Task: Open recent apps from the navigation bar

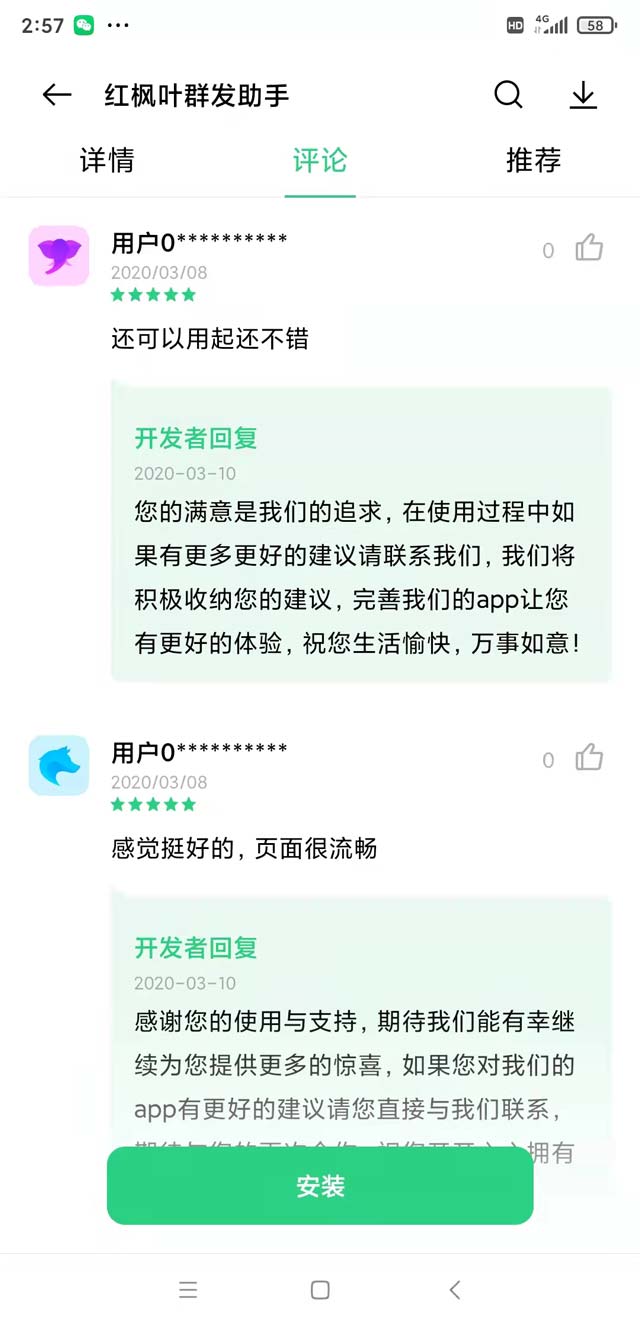Action: tap(188, 1290)
